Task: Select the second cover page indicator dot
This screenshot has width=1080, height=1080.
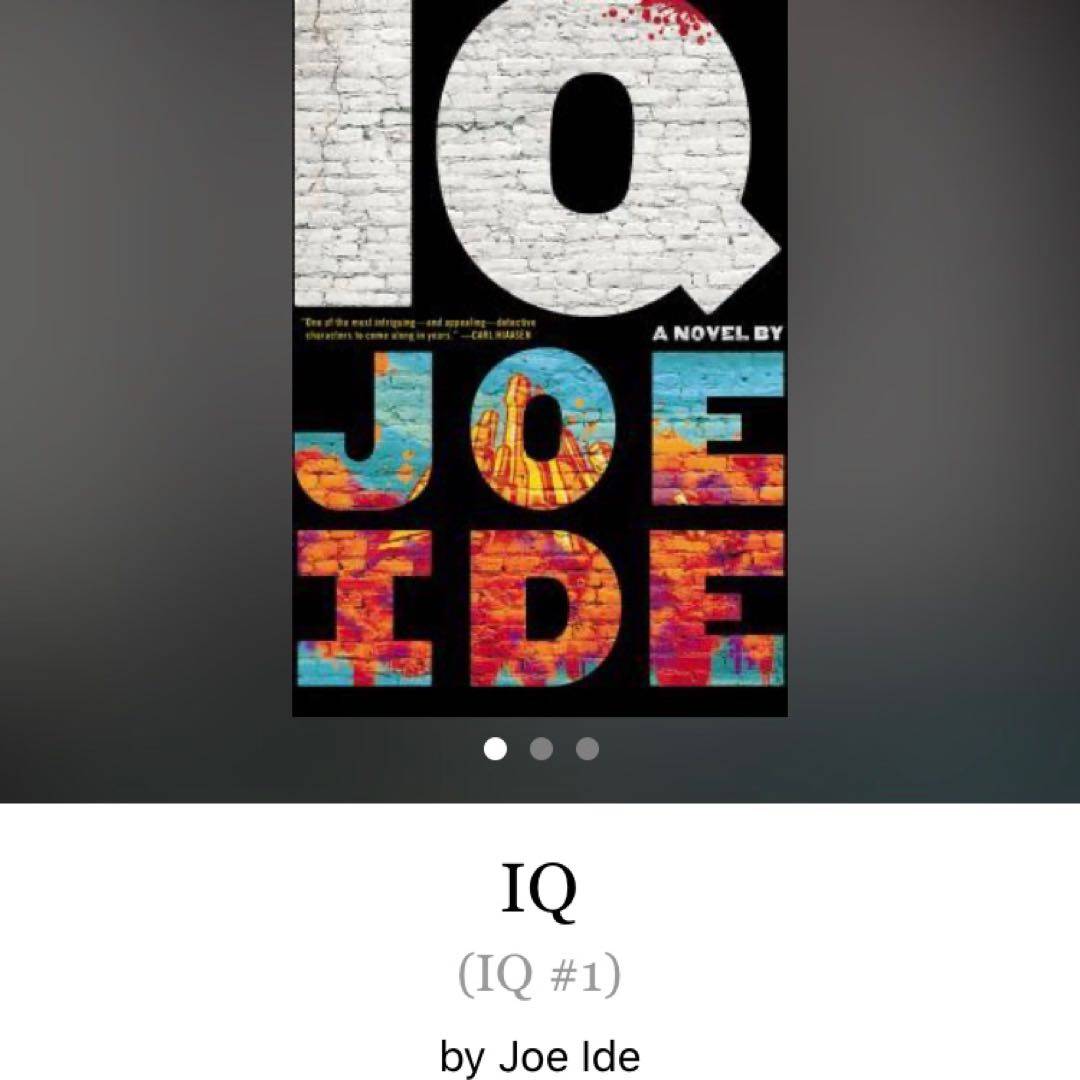Action: pos(541,749)
